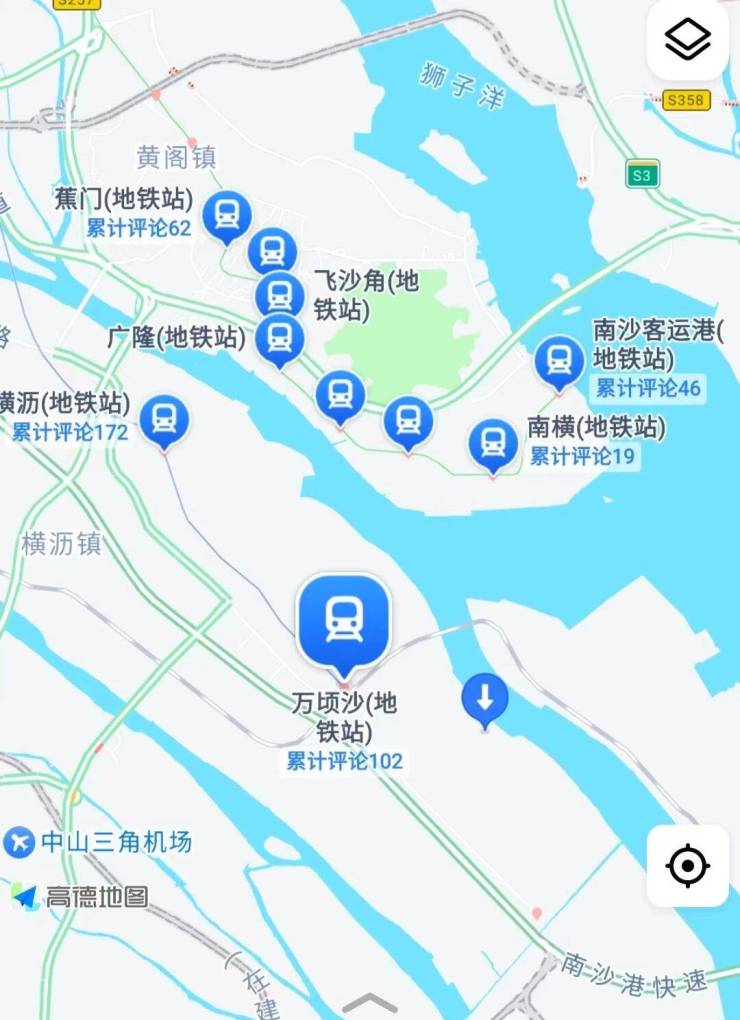This screenshot has width=740, height=1020.
Task: Select the 万顷沙 metro station marker
Action: (x=344, y=623)
